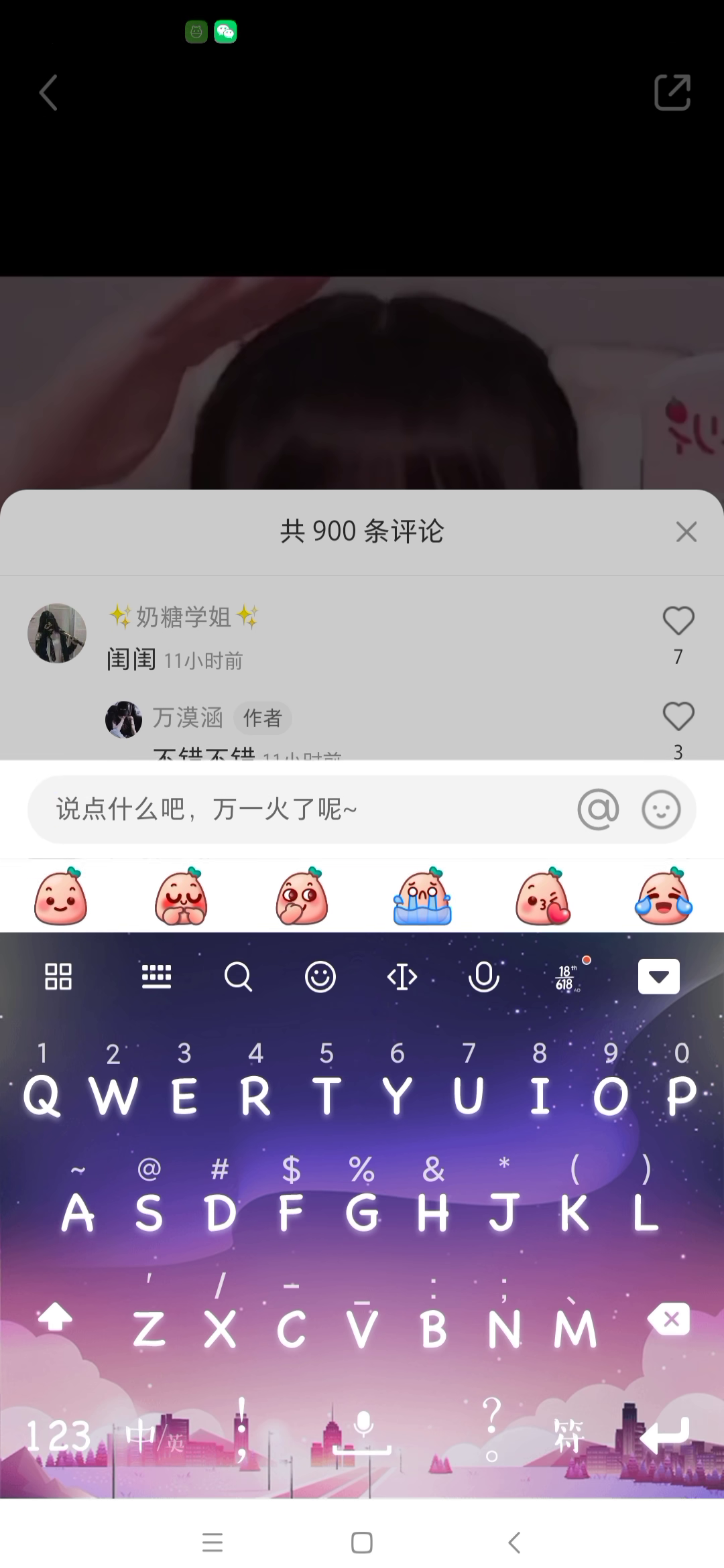The width and height of the screenshot is (724, 1568).
Task: Open search on the keyboard toolbar
Action: tap(239, 977)
